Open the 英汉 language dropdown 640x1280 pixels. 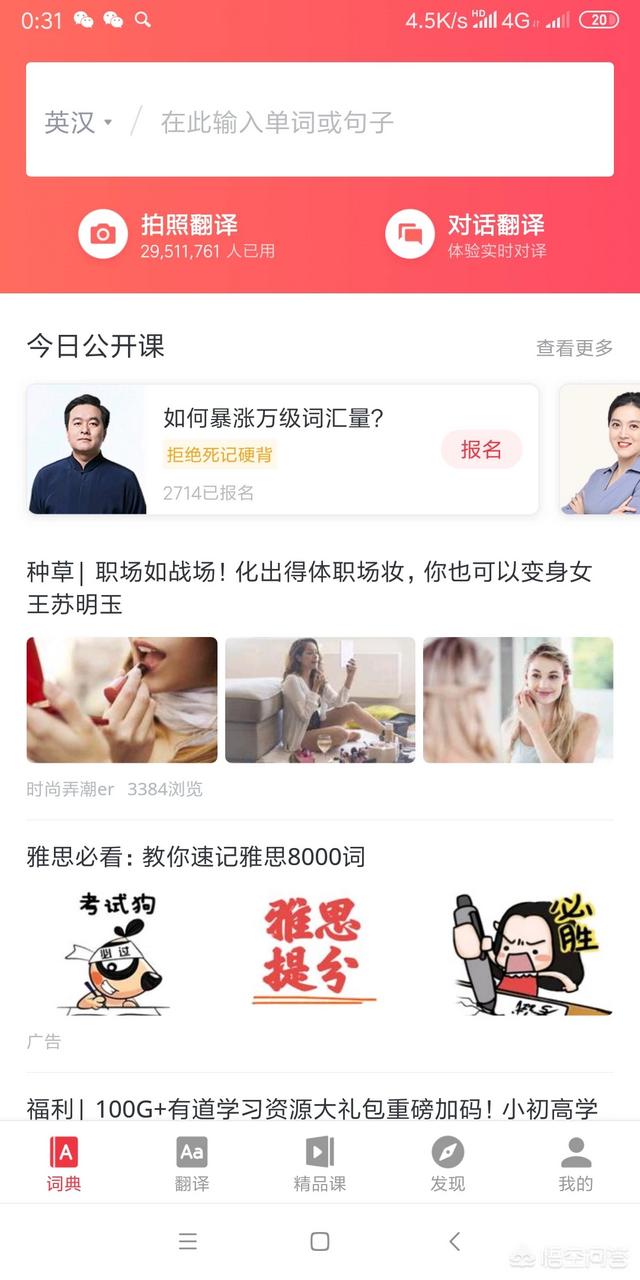click(78, 122)
